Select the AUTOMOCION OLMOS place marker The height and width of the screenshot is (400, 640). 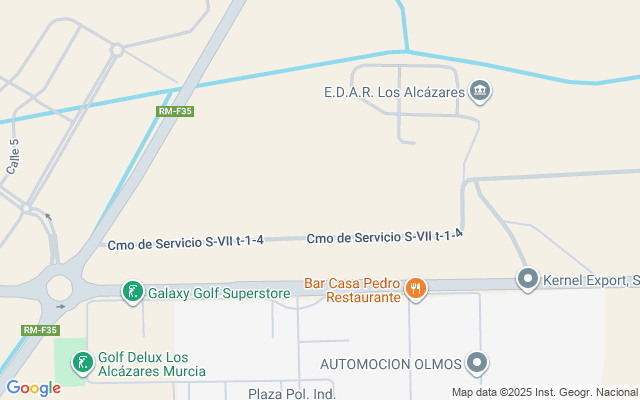(x=478, y=362)
